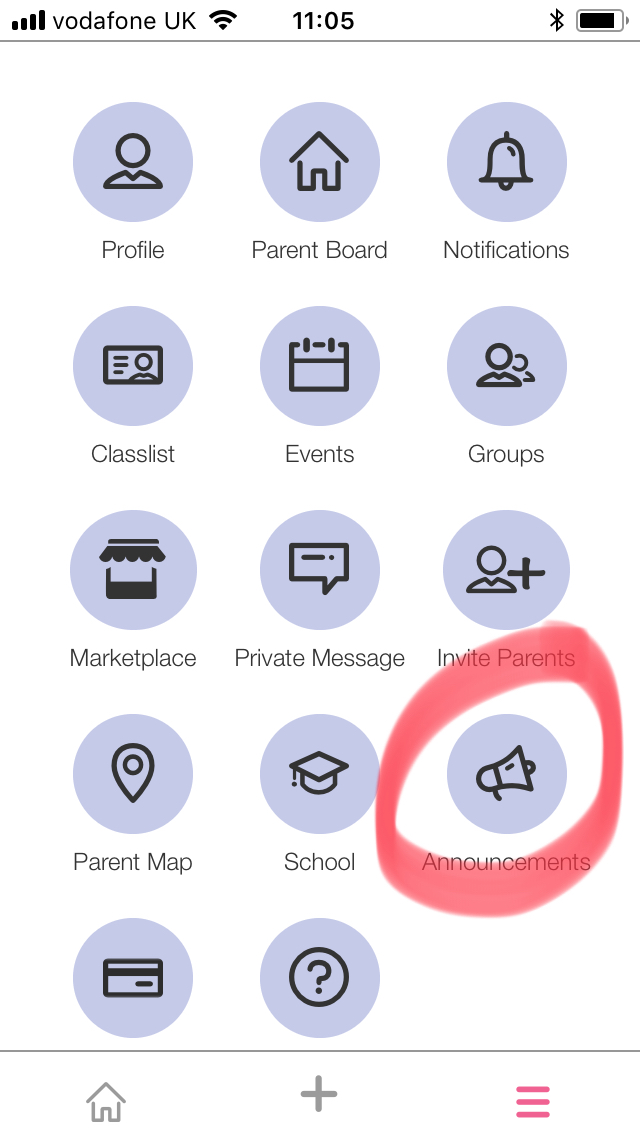Screen dimensions: 640x1136
Task: Open the Notifications bell
Action: [x=507, y=162]
